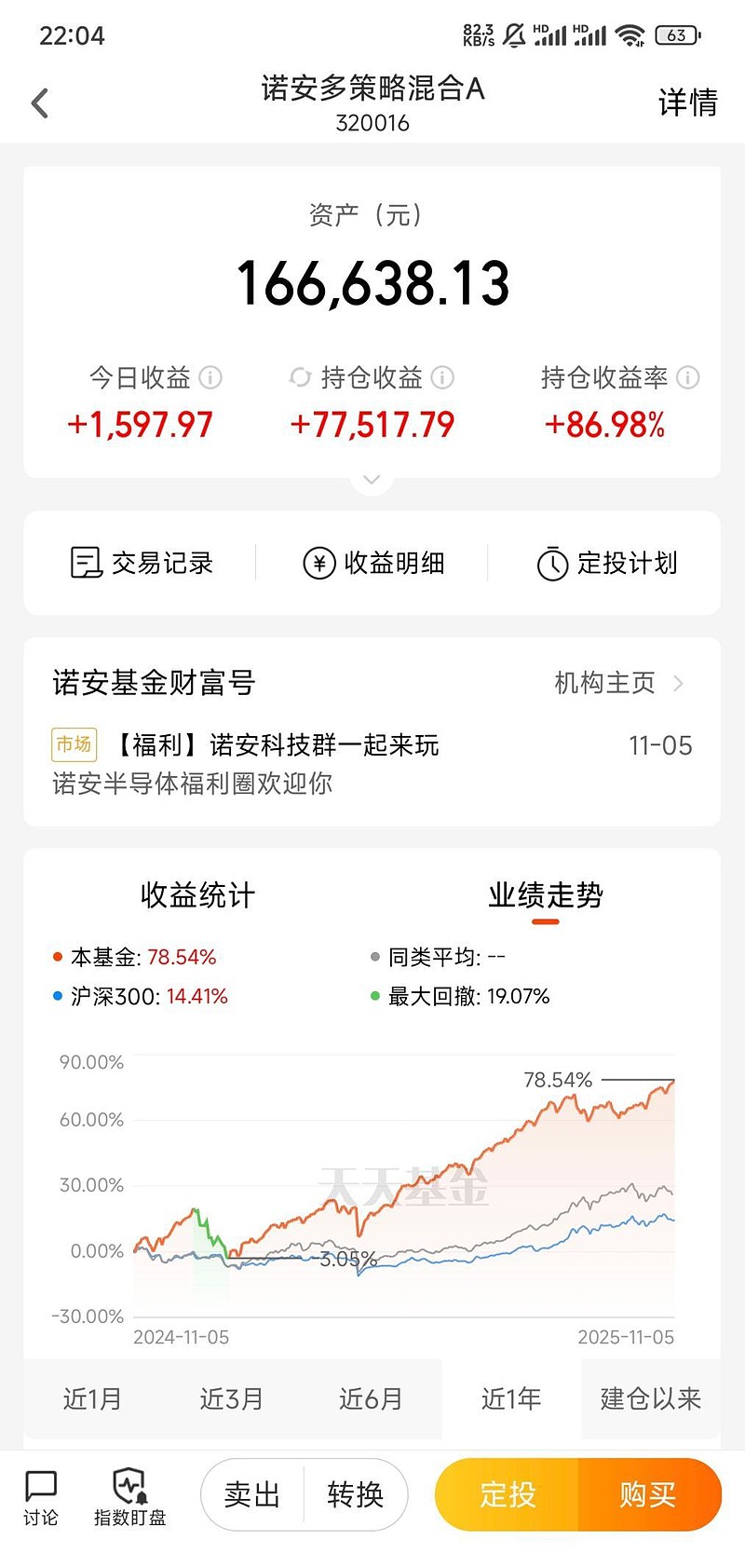Tap the info icon next to 持仓收益 label
This screenshot has height=1568, width=745.
(x=444, y=378)
